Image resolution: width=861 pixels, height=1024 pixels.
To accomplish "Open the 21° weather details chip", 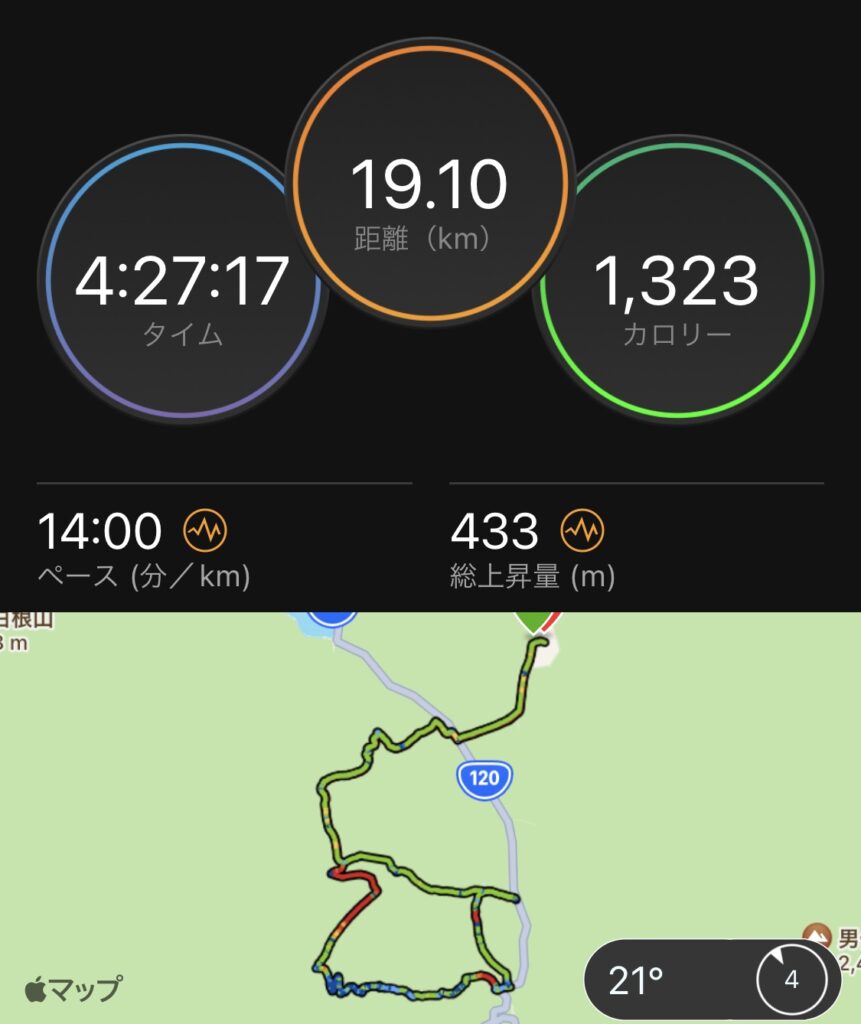I will (x=712, y=979).
